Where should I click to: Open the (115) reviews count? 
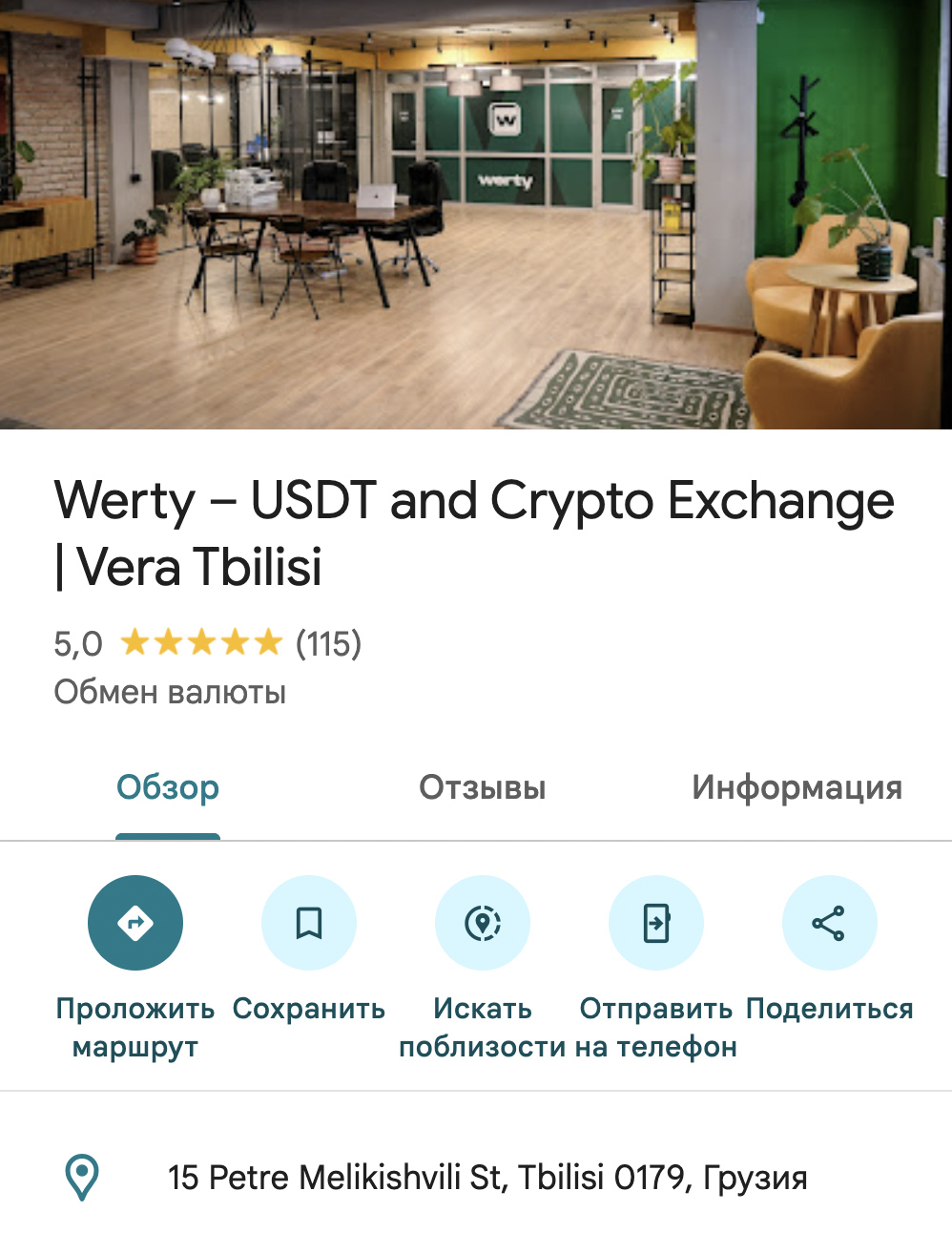[328, 644]
